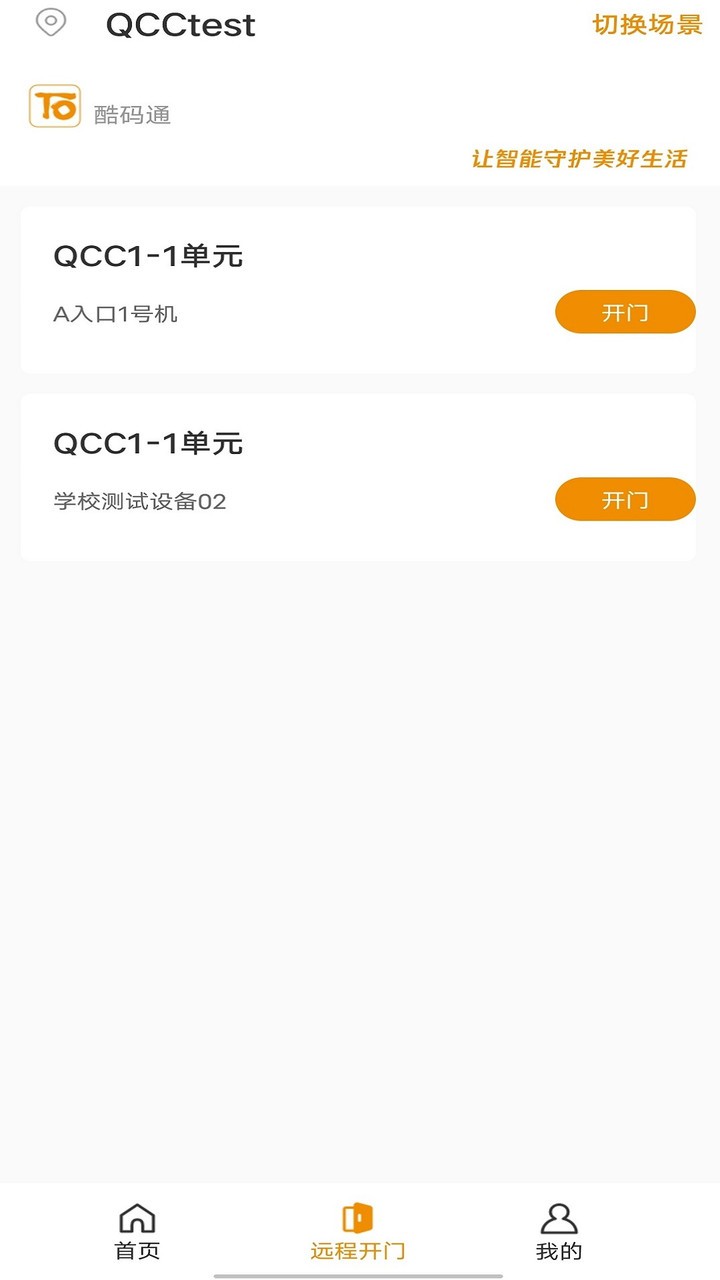Switch to the 首页 tab
The width and height of the screenshot is (720, 1280).
click(x=137, y=1232)
